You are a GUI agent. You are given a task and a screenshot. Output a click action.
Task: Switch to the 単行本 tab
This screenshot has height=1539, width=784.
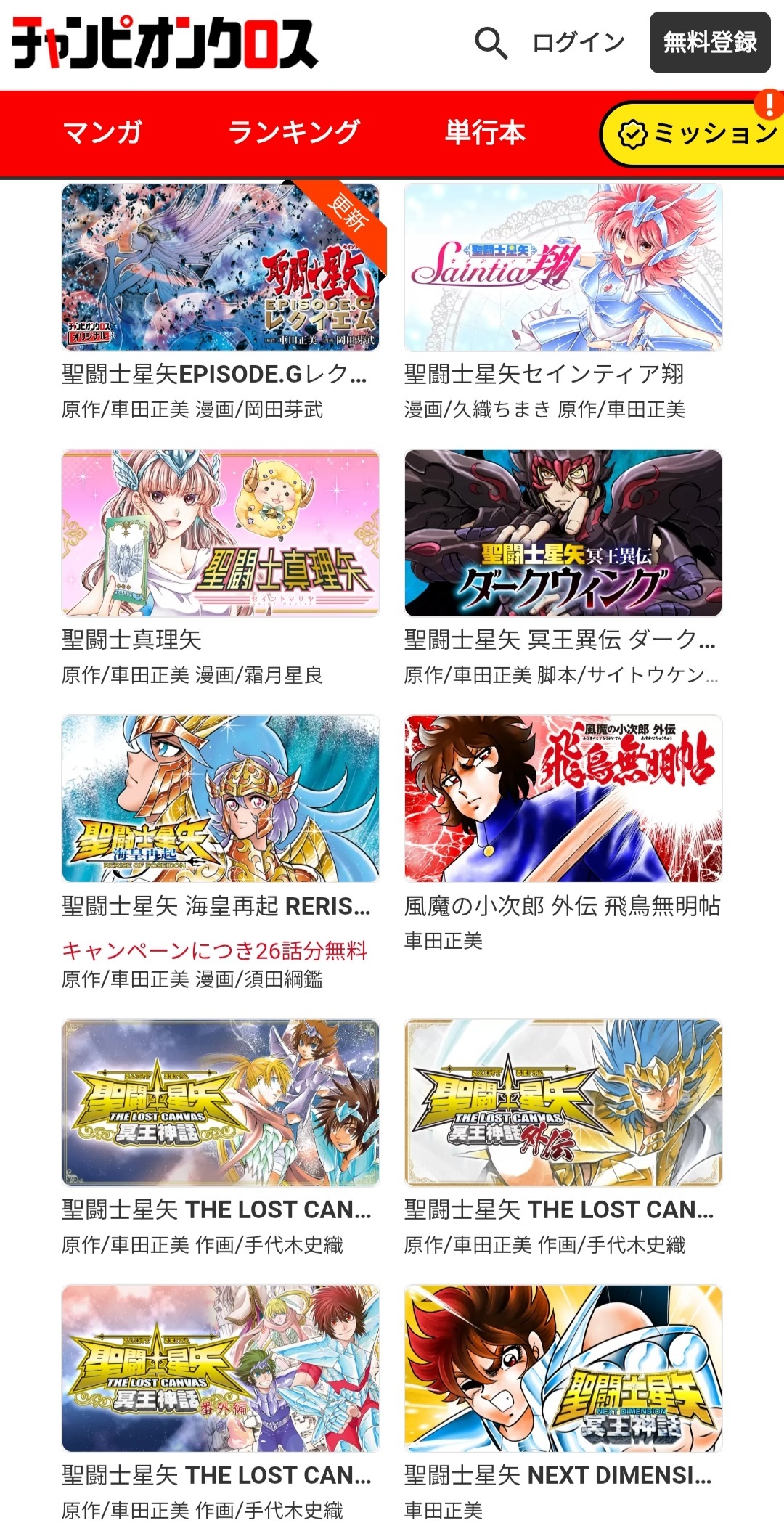[x=485, y=133]
